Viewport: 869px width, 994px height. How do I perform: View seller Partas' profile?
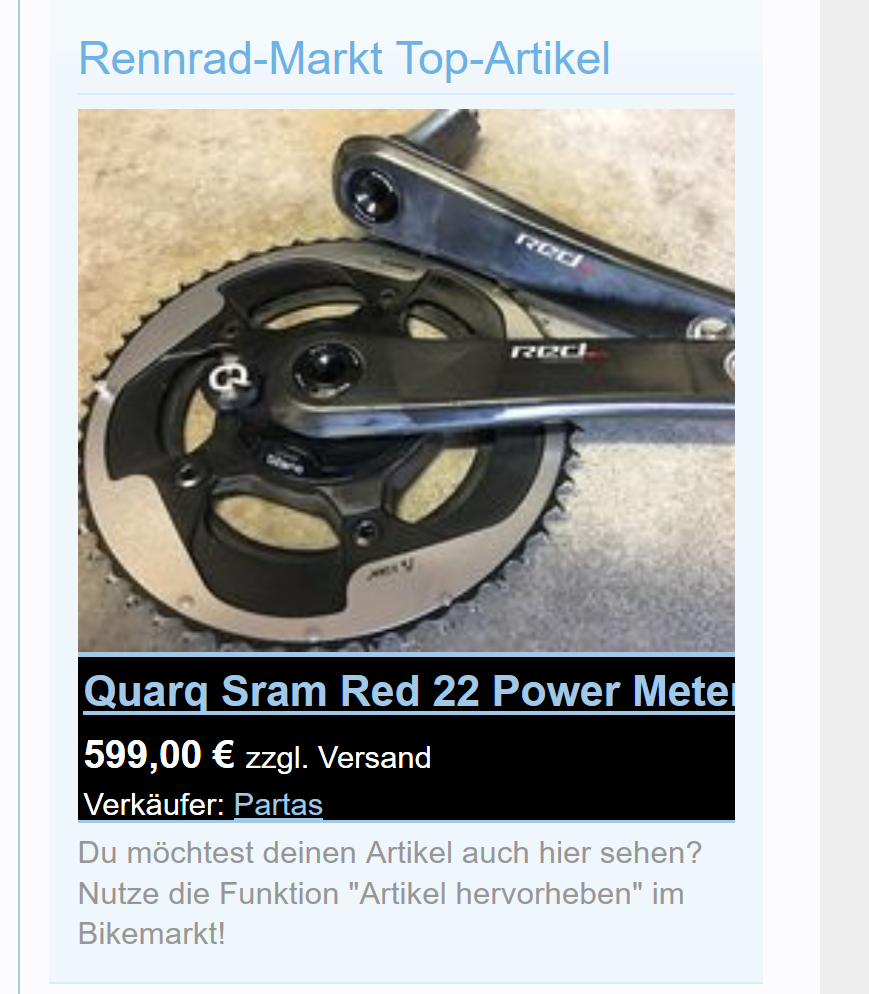coord(278,805)
